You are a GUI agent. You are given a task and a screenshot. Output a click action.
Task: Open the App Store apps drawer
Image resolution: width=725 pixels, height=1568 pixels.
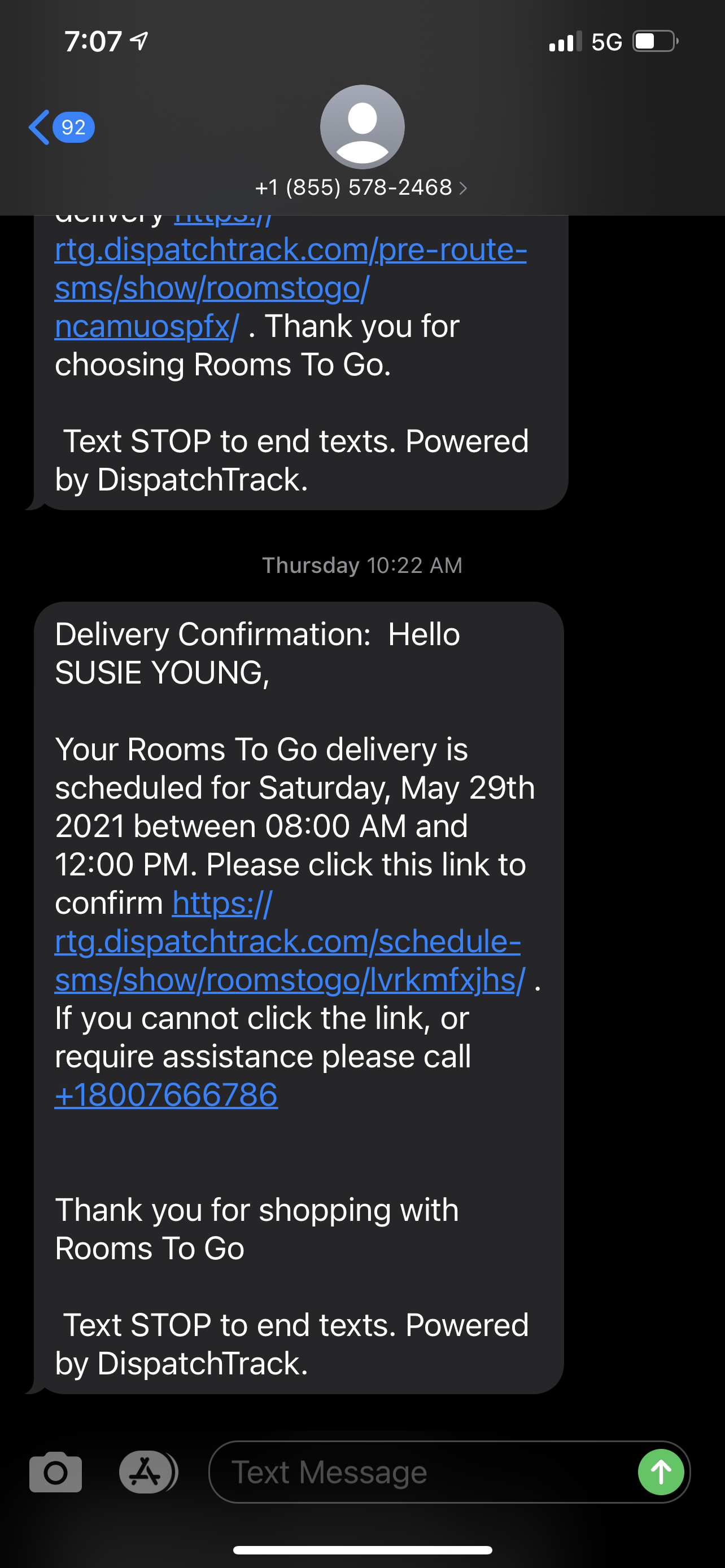coord(146,1473)
